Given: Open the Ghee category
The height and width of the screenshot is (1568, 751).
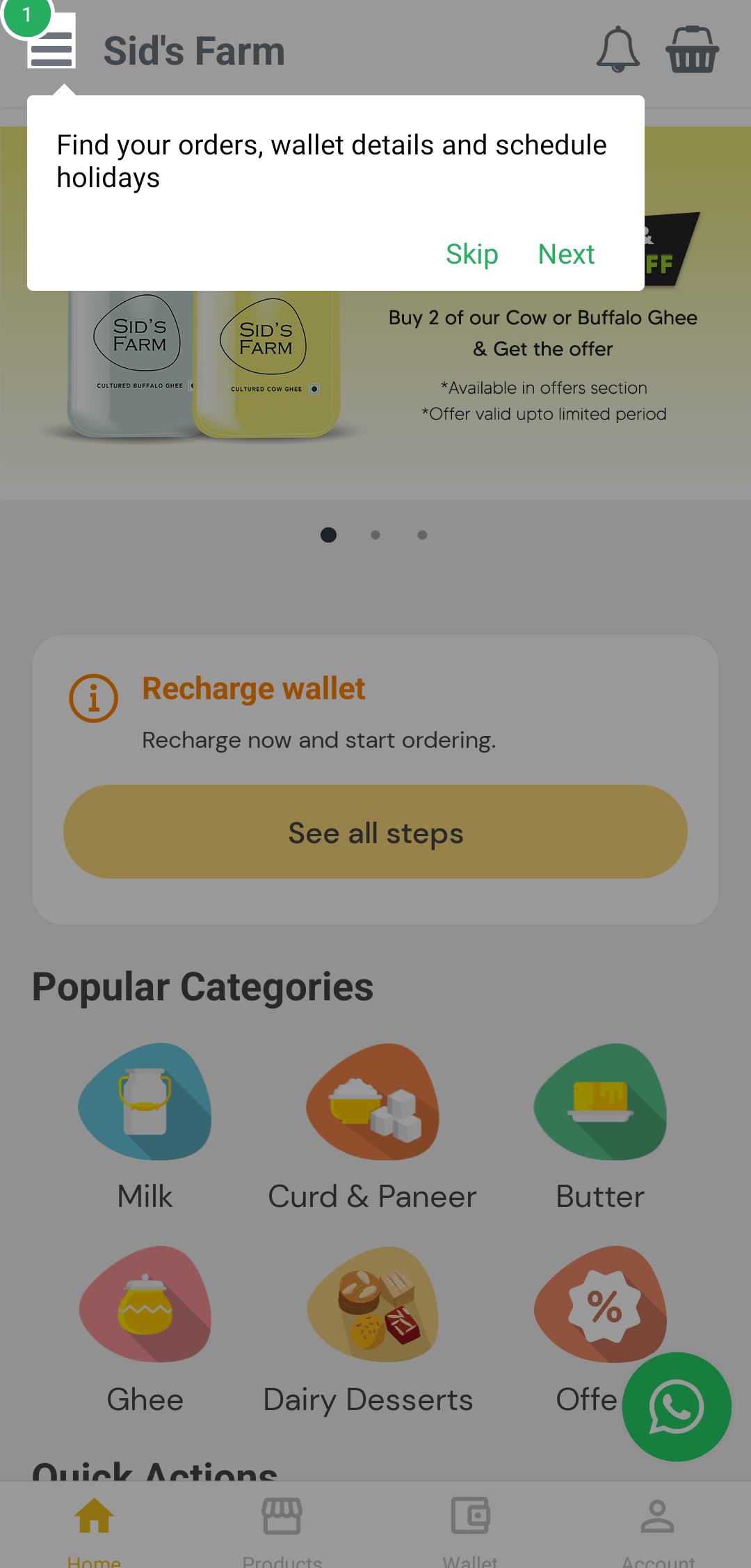Looking at the screenshot, I should point(145,1329).
